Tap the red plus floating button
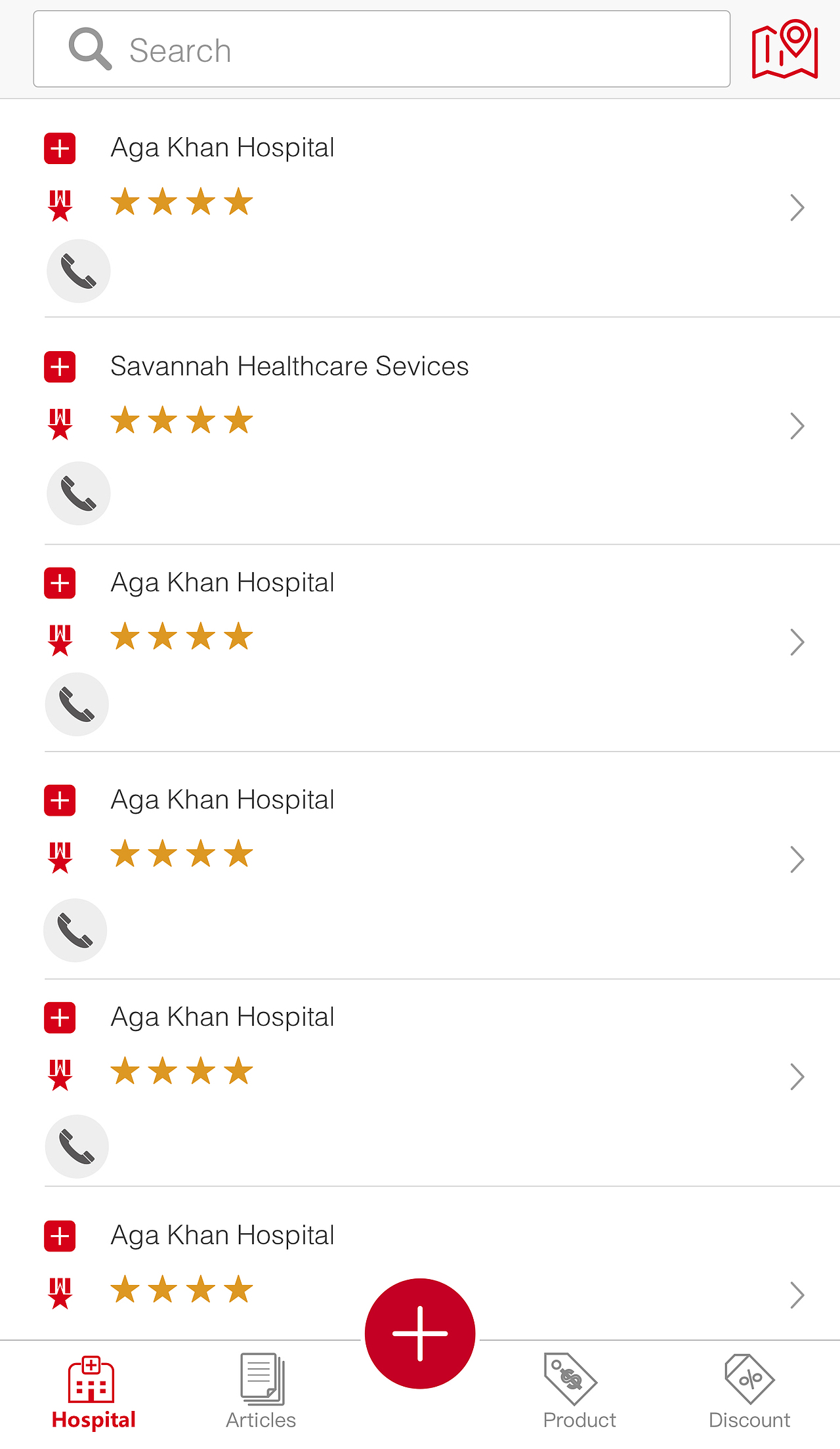Image resolution: width=840 pixels, height=1449 pixels. tap(420, 1333)
